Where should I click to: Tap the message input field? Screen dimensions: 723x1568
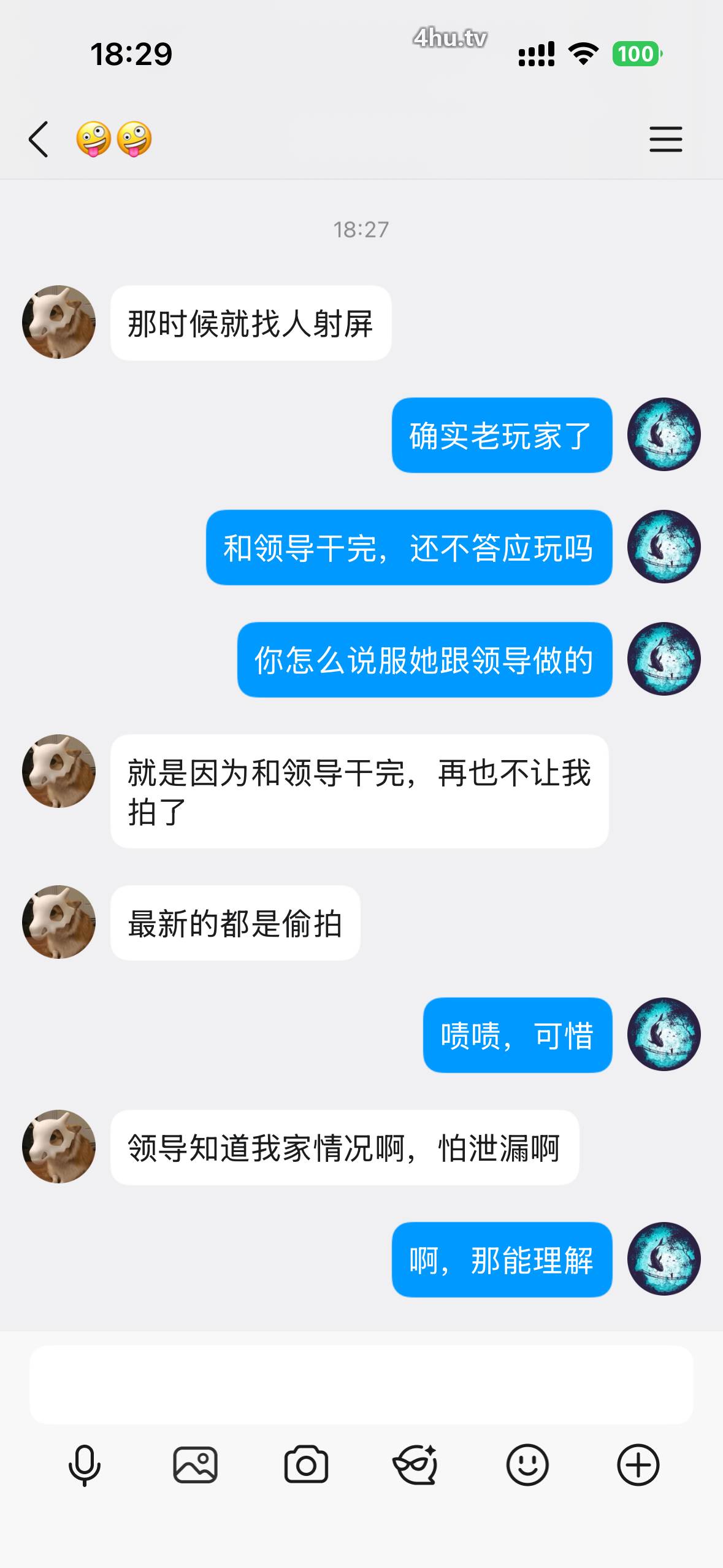[x=361, y=1384]
